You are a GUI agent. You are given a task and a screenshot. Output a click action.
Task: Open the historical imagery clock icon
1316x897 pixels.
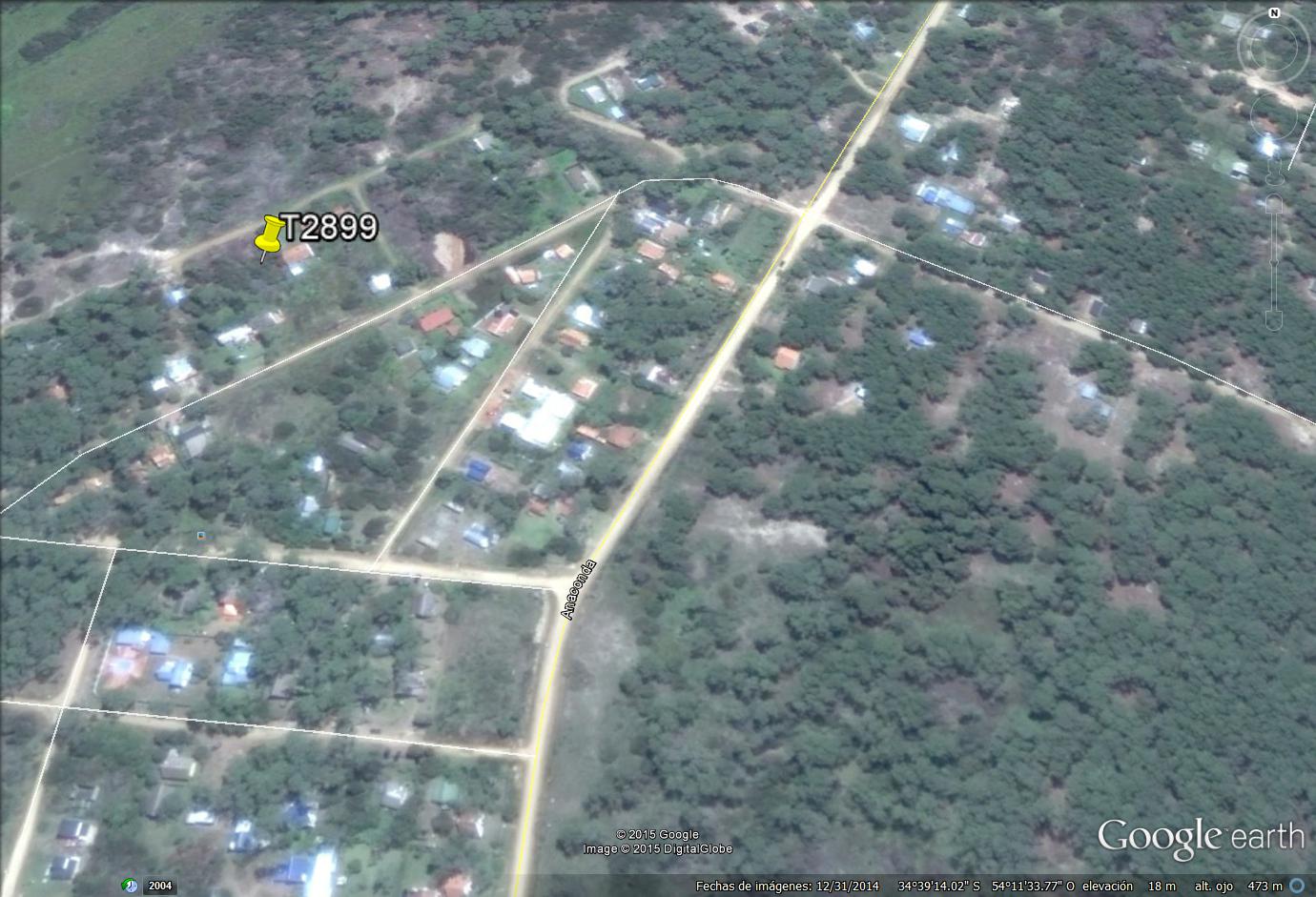[130, 886]
